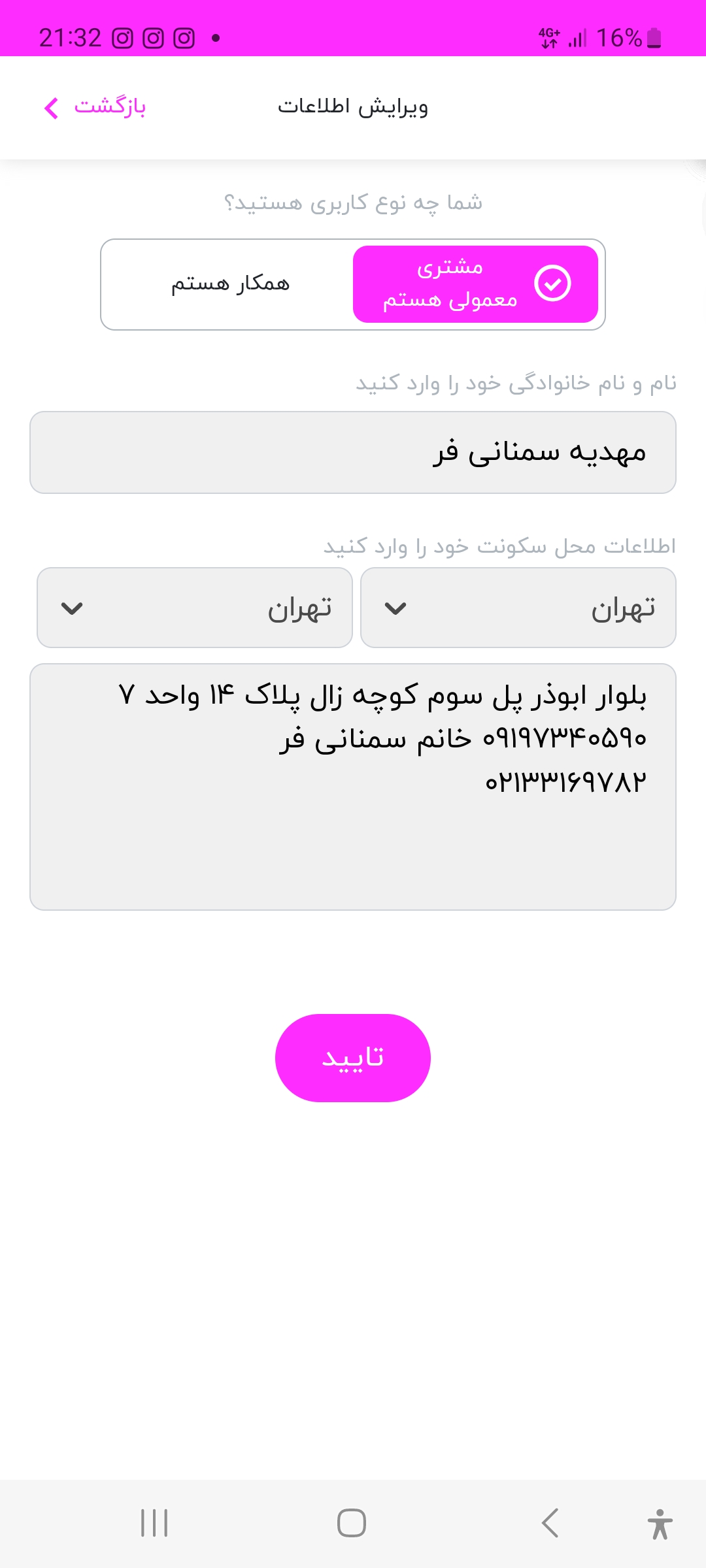Select the همکار هستم option
706x1568 pixels.
coord(230,284)
